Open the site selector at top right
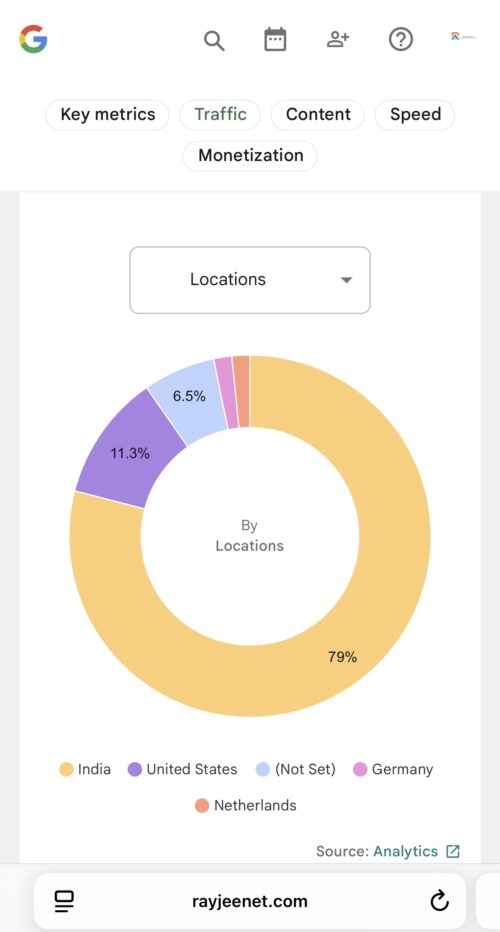 pyautogui.click(x=464, y=37)
